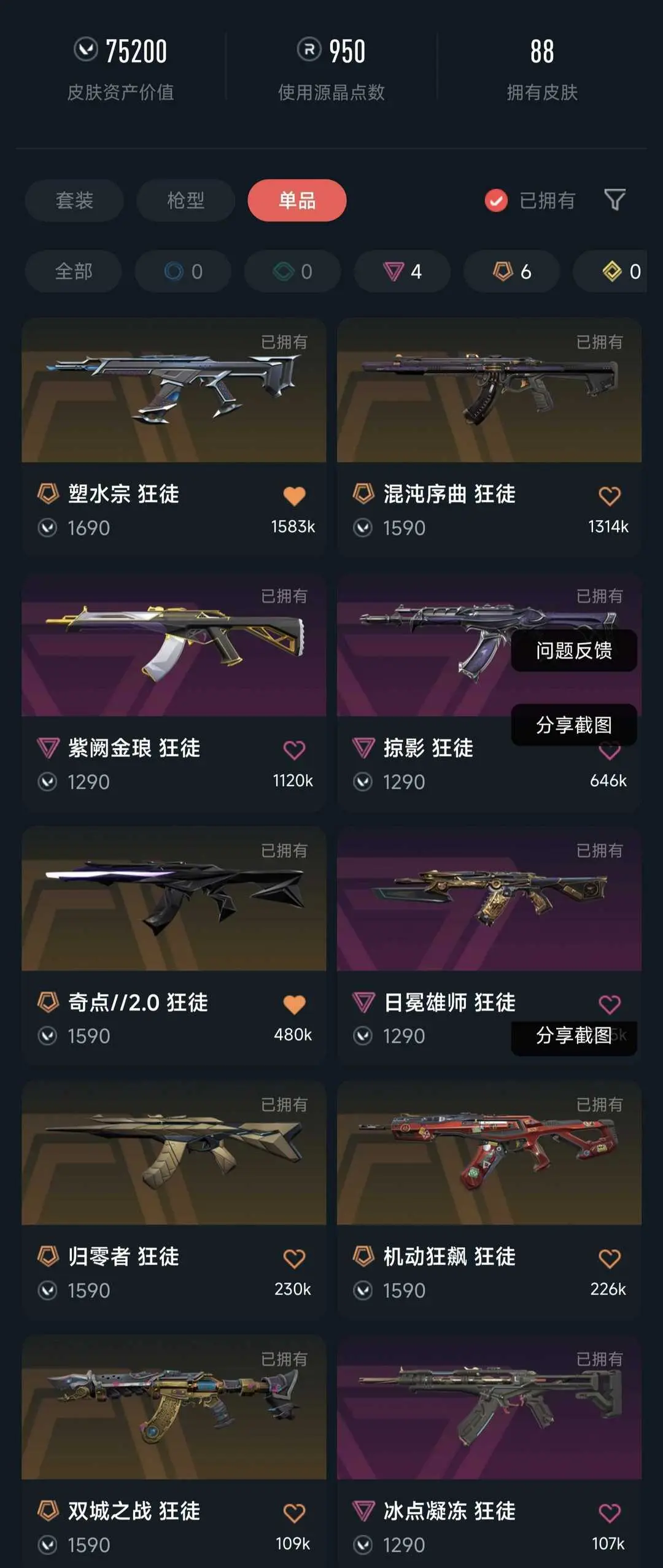This screenshot has width=663, height=1568.
Task: Select the 单品 tab
Action: coord(297,200)
